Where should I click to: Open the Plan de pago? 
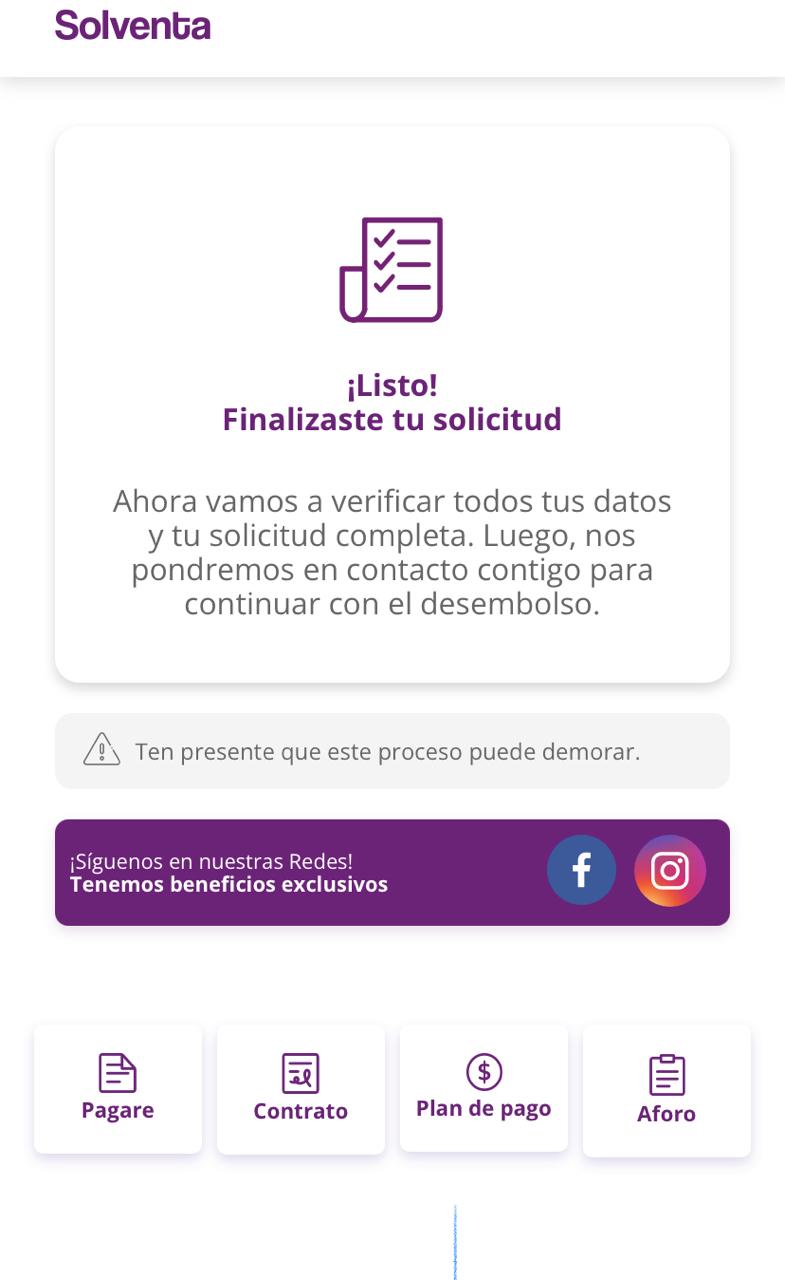coord(484,1087)
